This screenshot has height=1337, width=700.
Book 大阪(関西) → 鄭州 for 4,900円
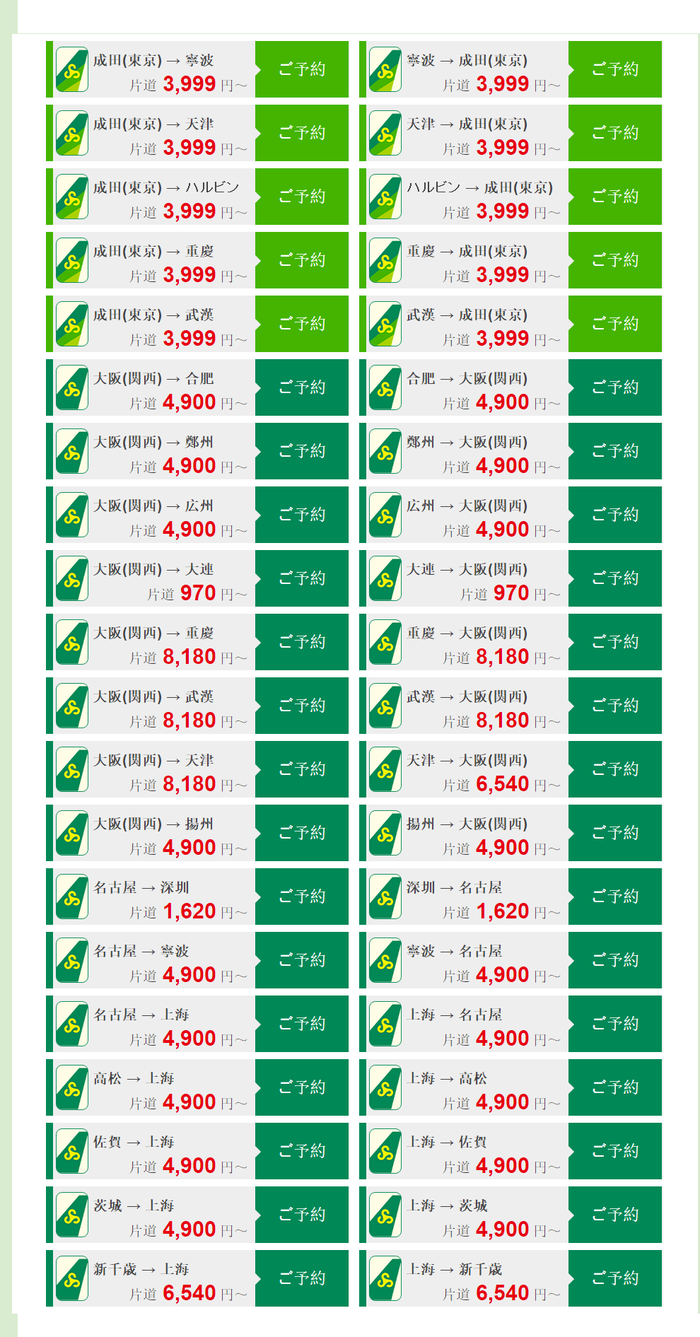(301, 451)
